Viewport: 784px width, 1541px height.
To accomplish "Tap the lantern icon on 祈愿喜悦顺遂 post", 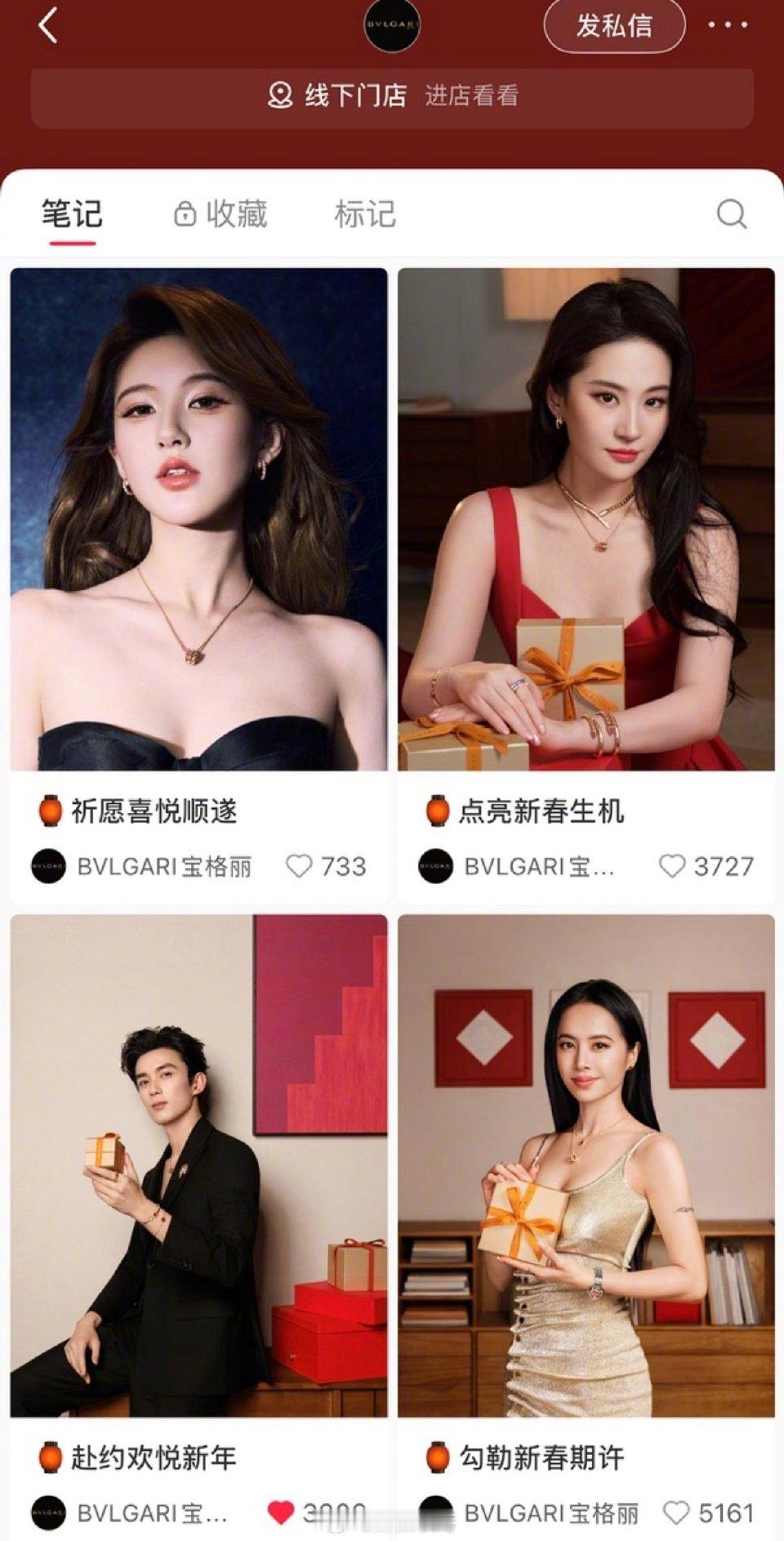I will click(x=51, y=809).
